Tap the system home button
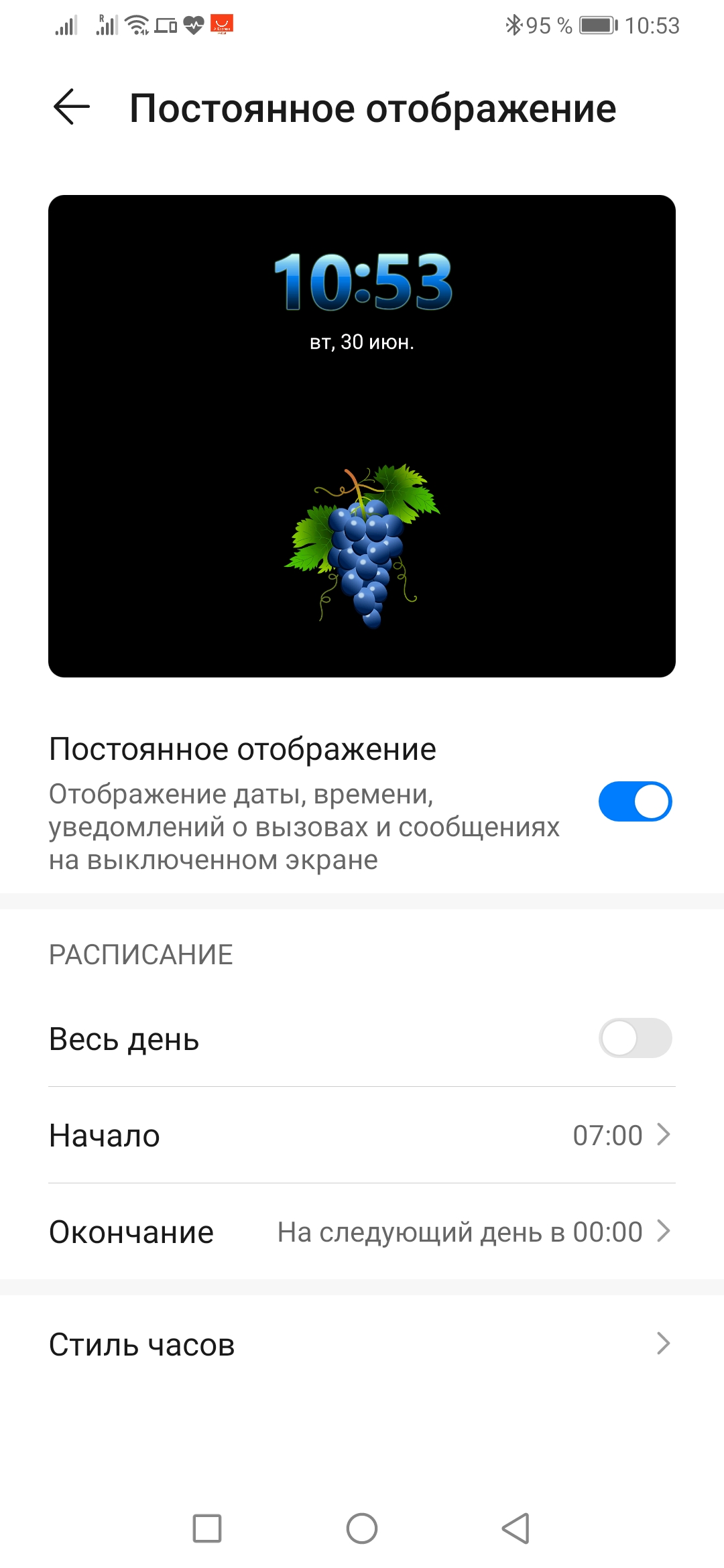This screenshot has width=724, height=1568. (x=362, y=1528)
